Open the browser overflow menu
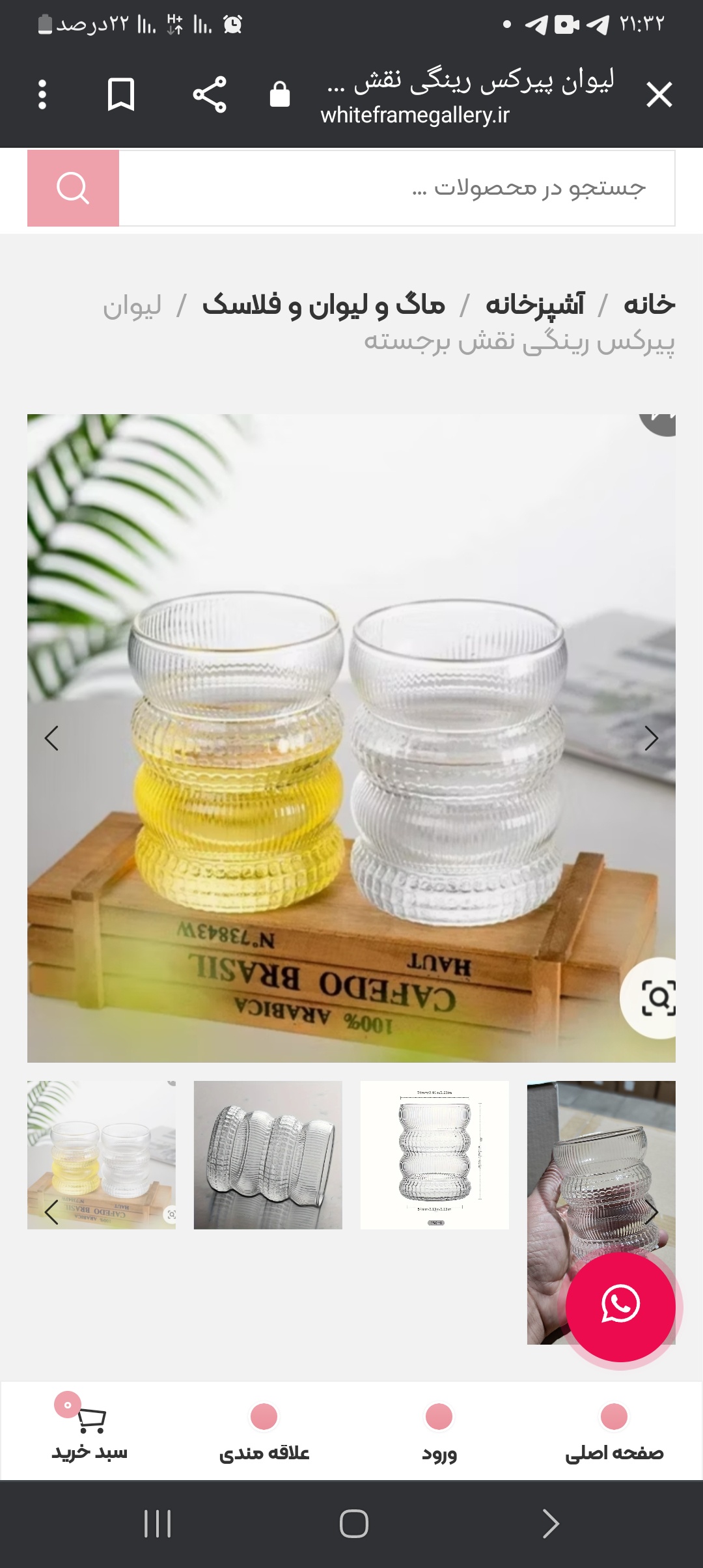The height and width of the screenshot is (1568, 703). [43, 95]
